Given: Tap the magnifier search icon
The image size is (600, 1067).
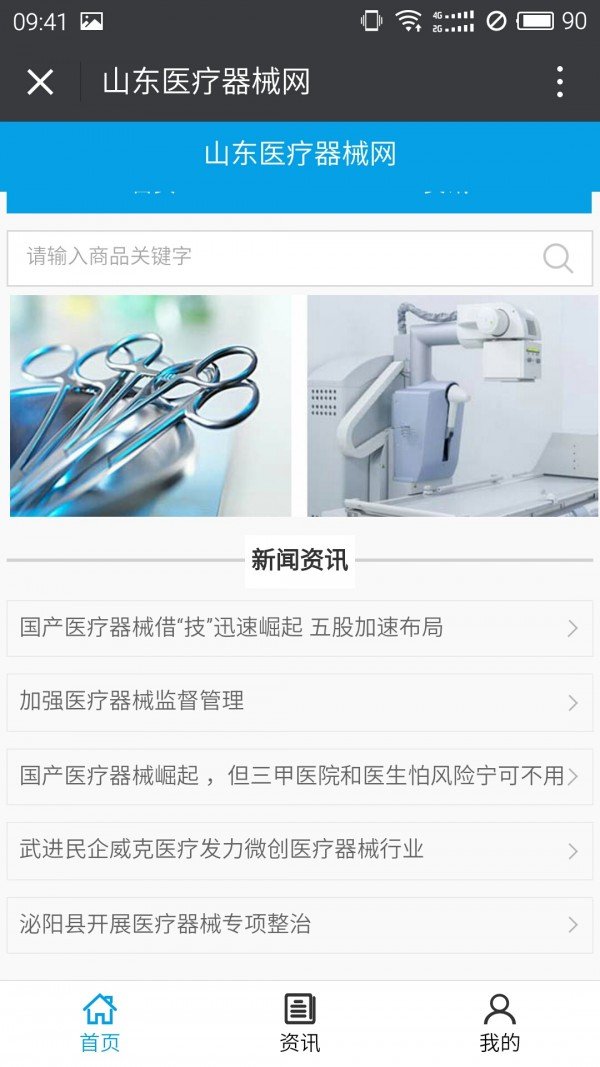Looking at the screenshot, I should point(558,258).
